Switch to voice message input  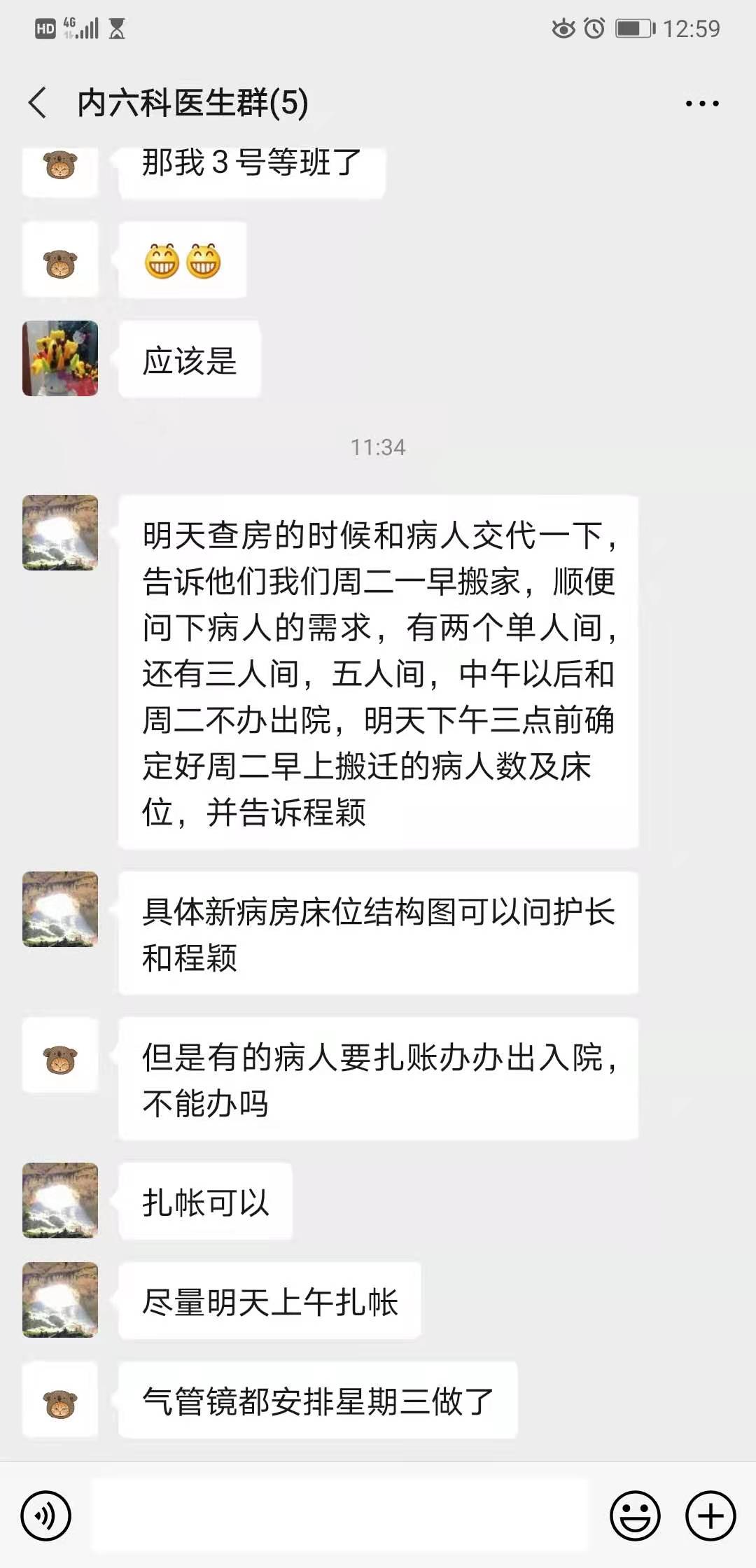pos(46,1516)
